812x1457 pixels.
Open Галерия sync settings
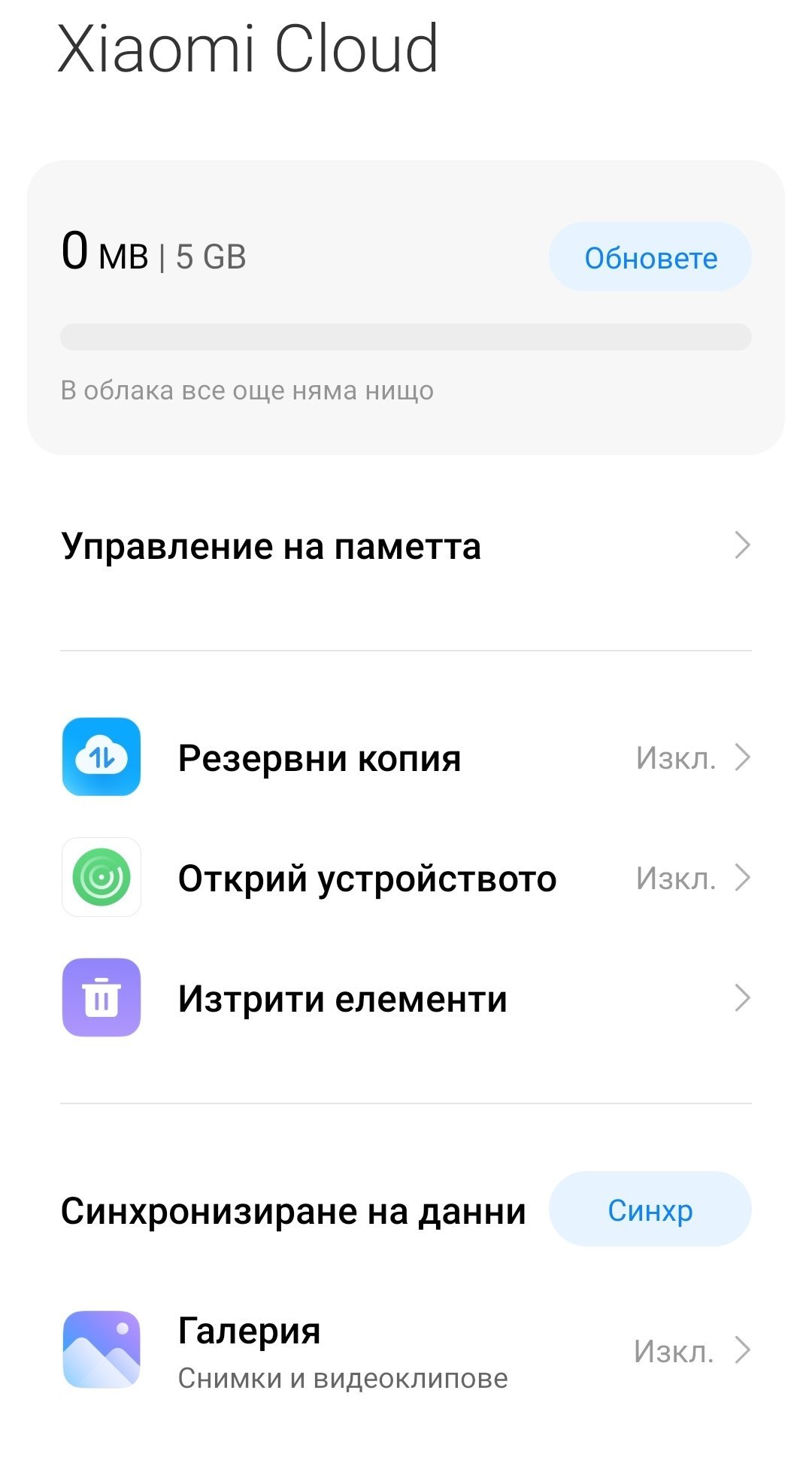point(406,1352)
